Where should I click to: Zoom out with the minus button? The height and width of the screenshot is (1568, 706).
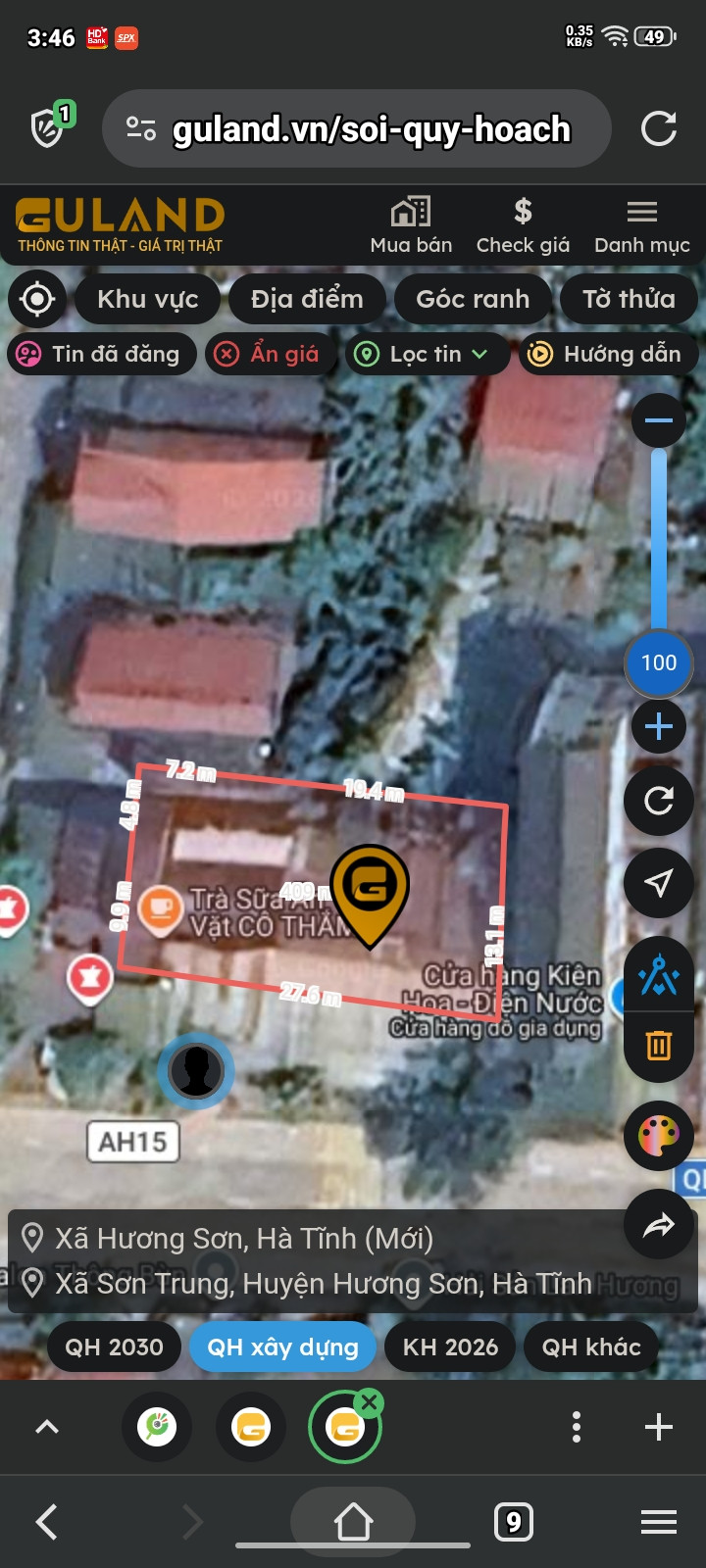point(659,420)
